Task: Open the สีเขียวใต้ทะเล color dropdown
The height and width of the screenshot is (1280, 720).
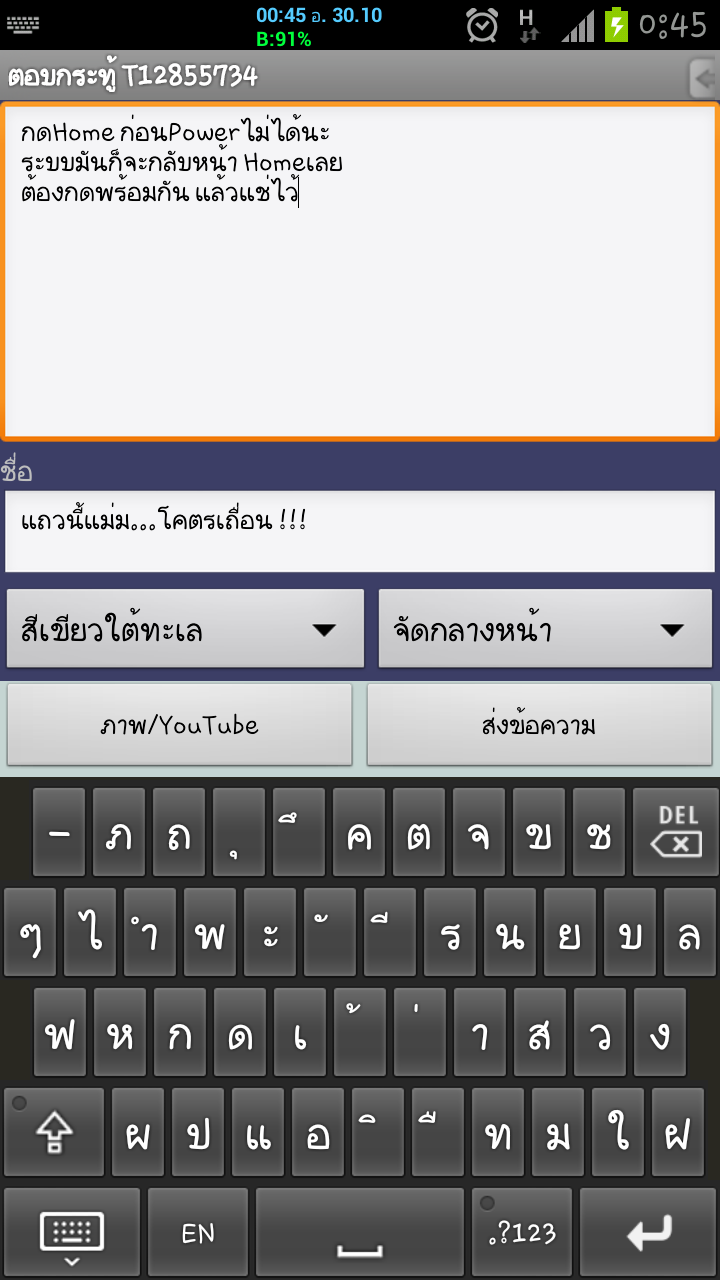Action: [x=185, y=629]
